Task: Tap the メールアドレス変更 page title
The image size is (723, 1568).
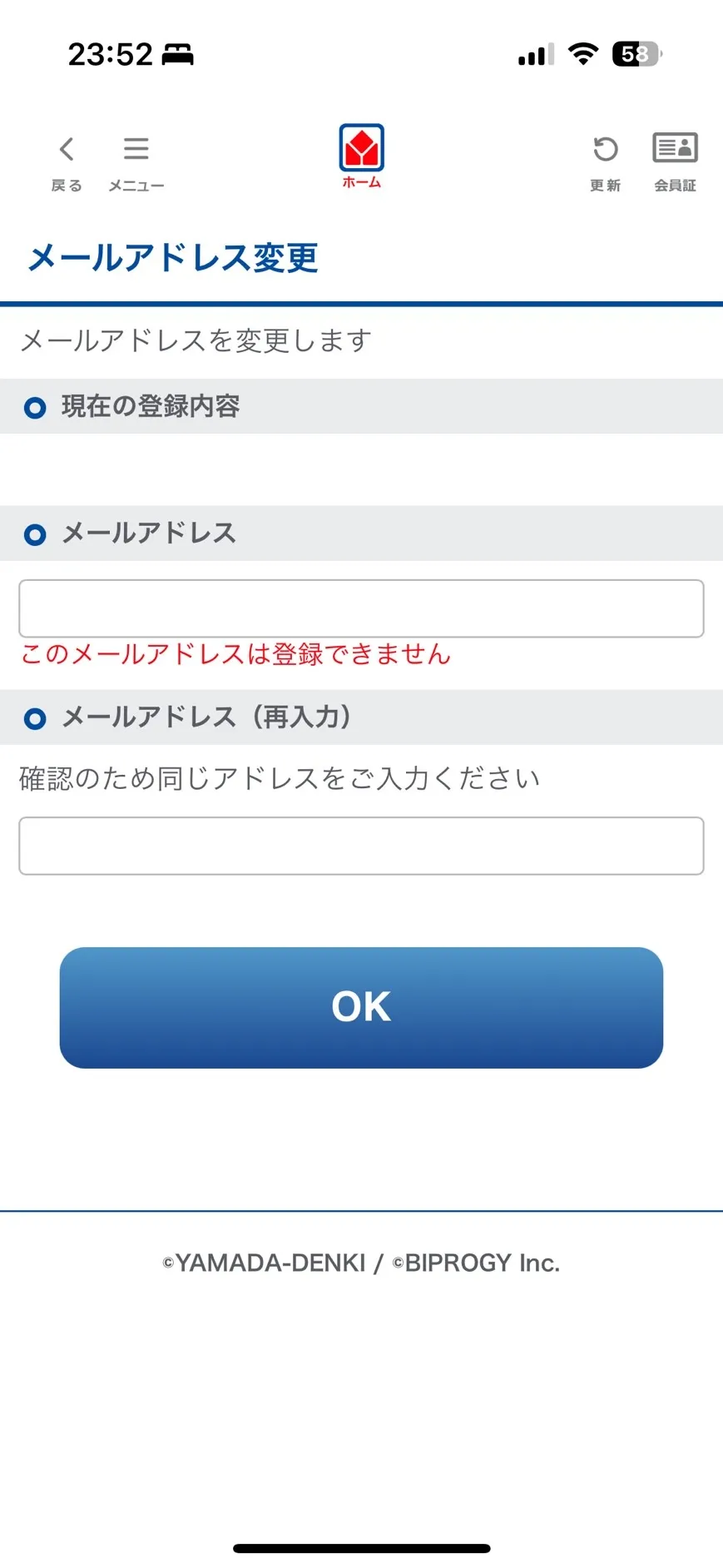Action: click(172, 259)
